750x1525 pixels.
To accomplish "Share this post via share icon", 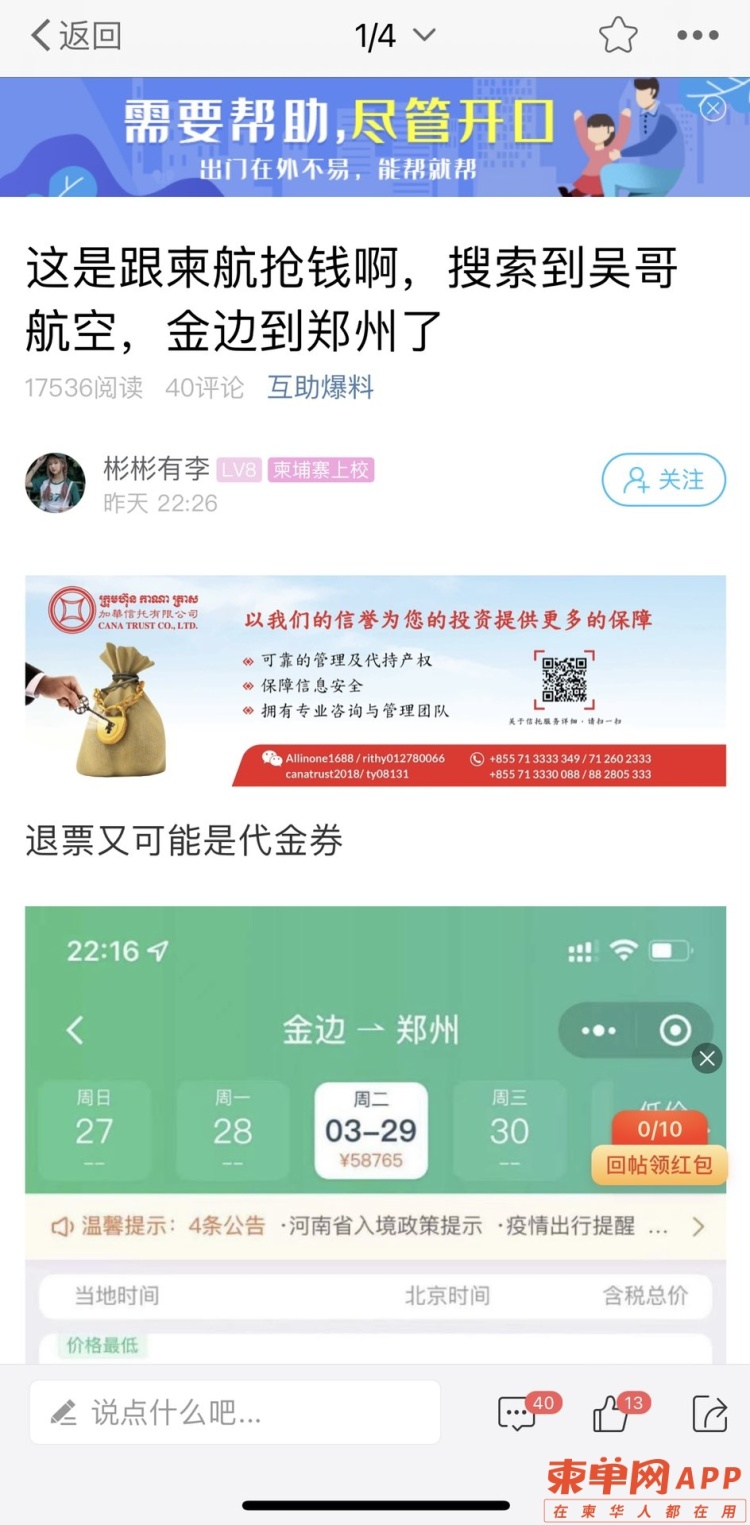I will pyautogui.click(x=709, y=1413).
